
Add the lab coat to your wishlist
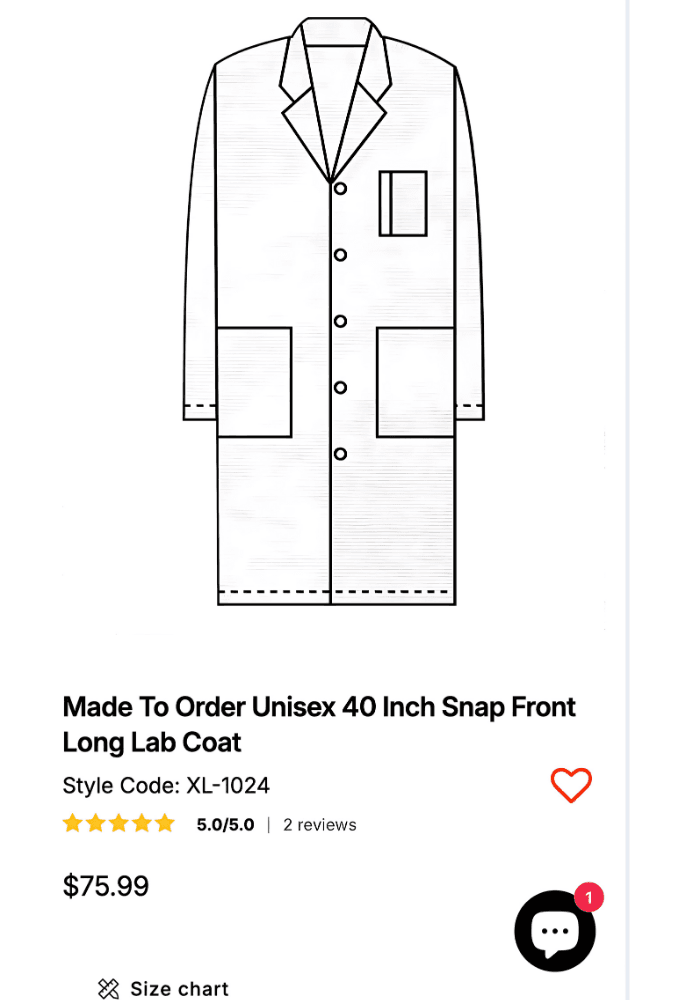click(571, 785)
